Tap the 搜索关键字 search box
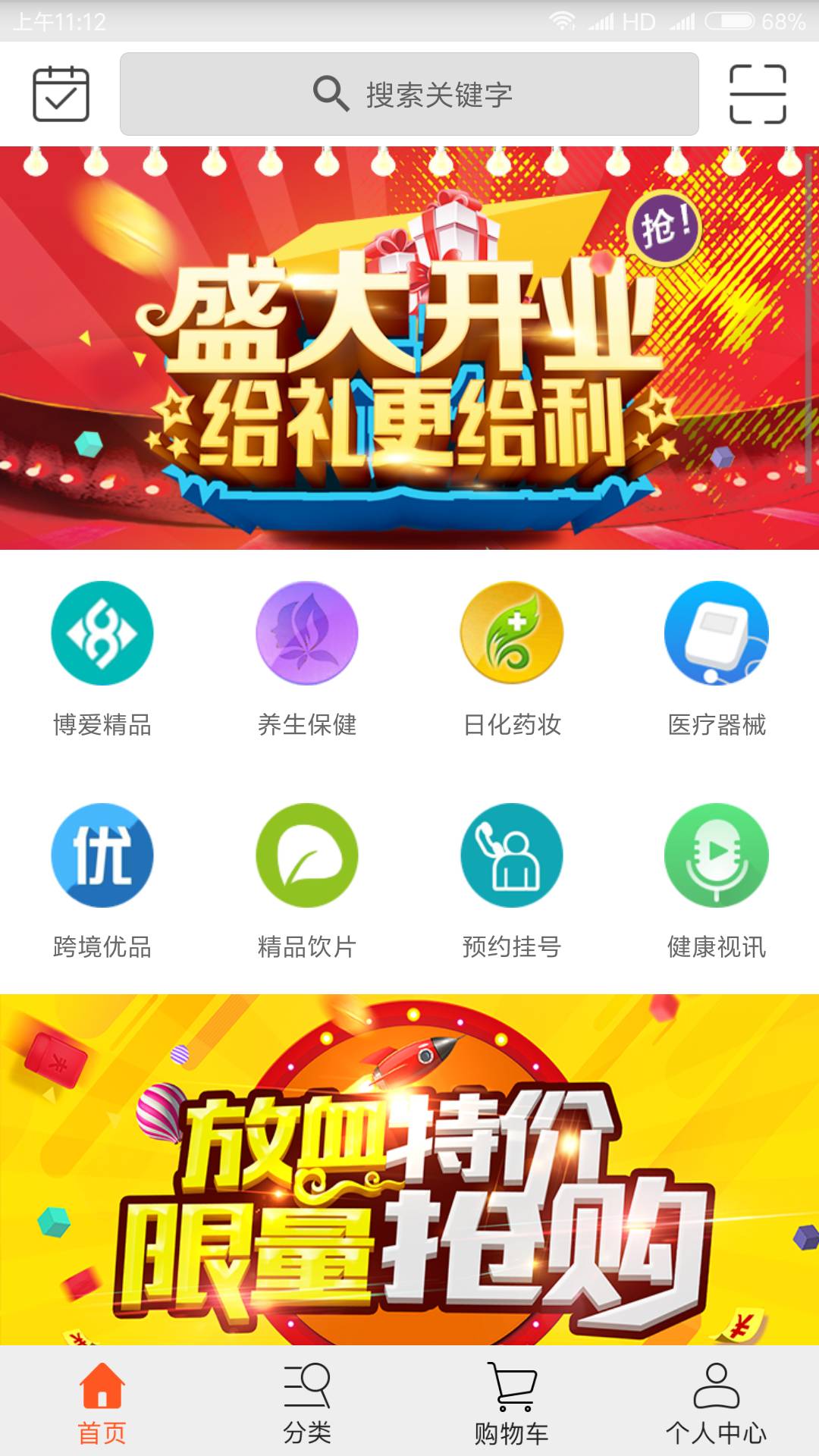819x1456 pixels. coord(409,94)
